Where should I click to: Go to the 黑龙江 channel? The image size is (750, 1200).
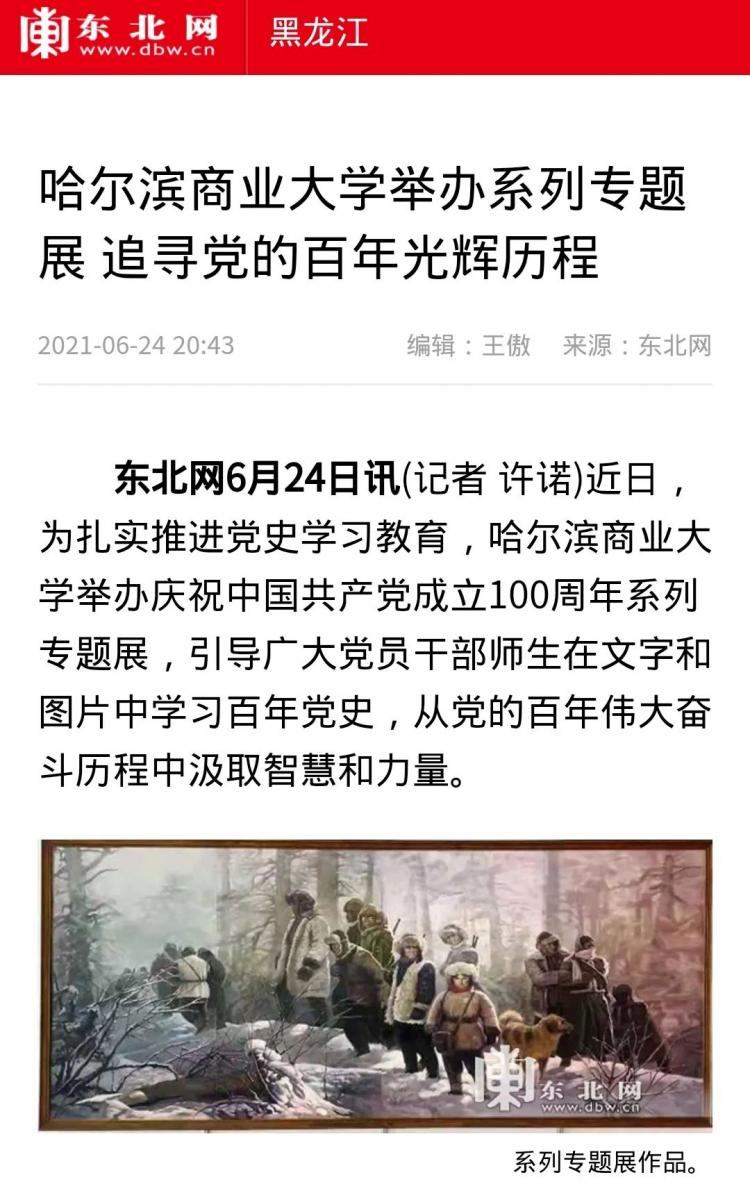tap(318, 34)
